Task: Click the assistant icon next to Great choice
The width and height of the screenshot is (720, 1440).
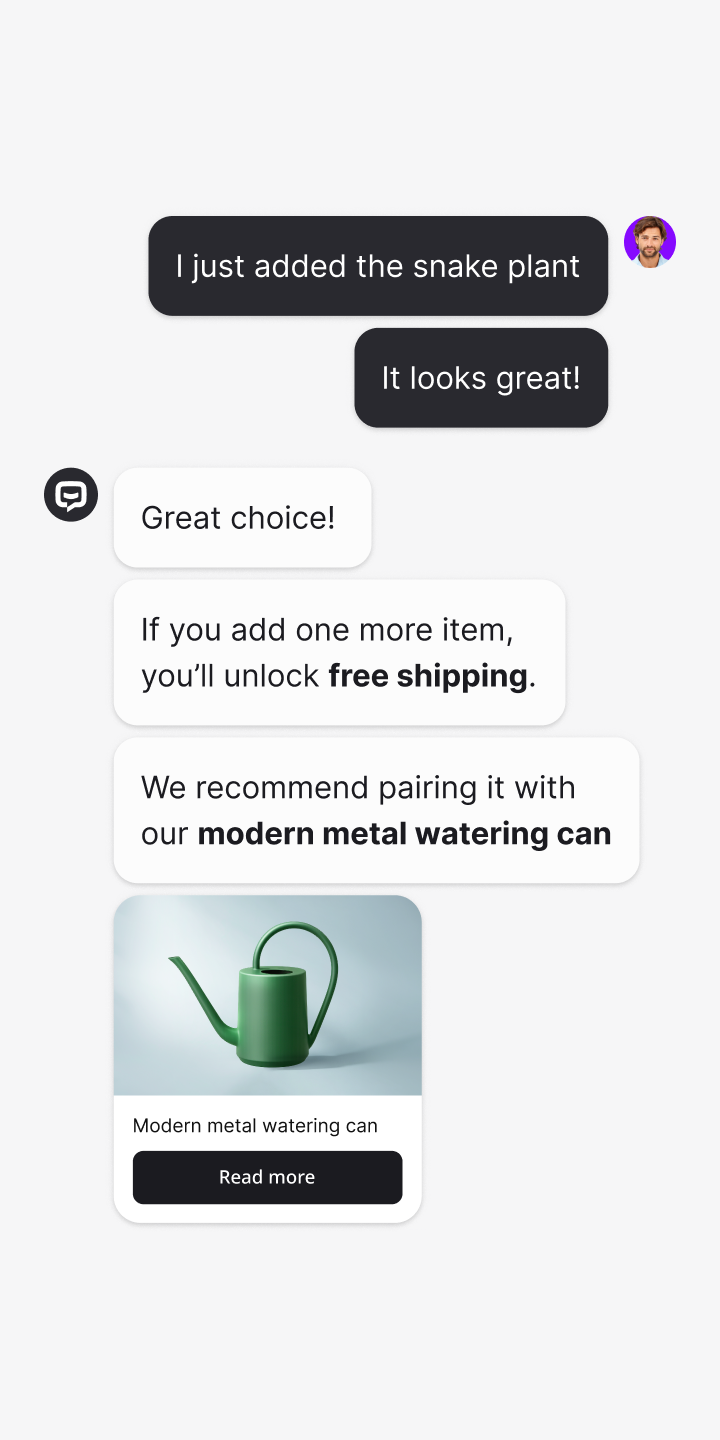Action: 70,494
